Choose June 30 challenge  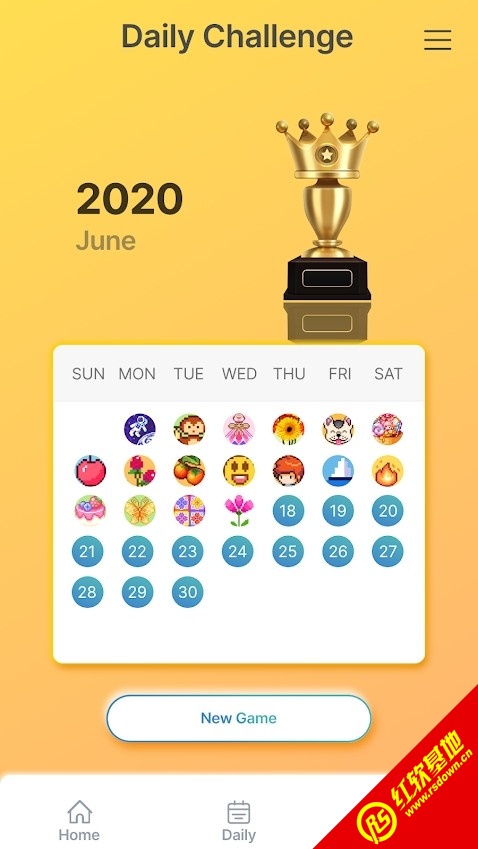point(188,592)
